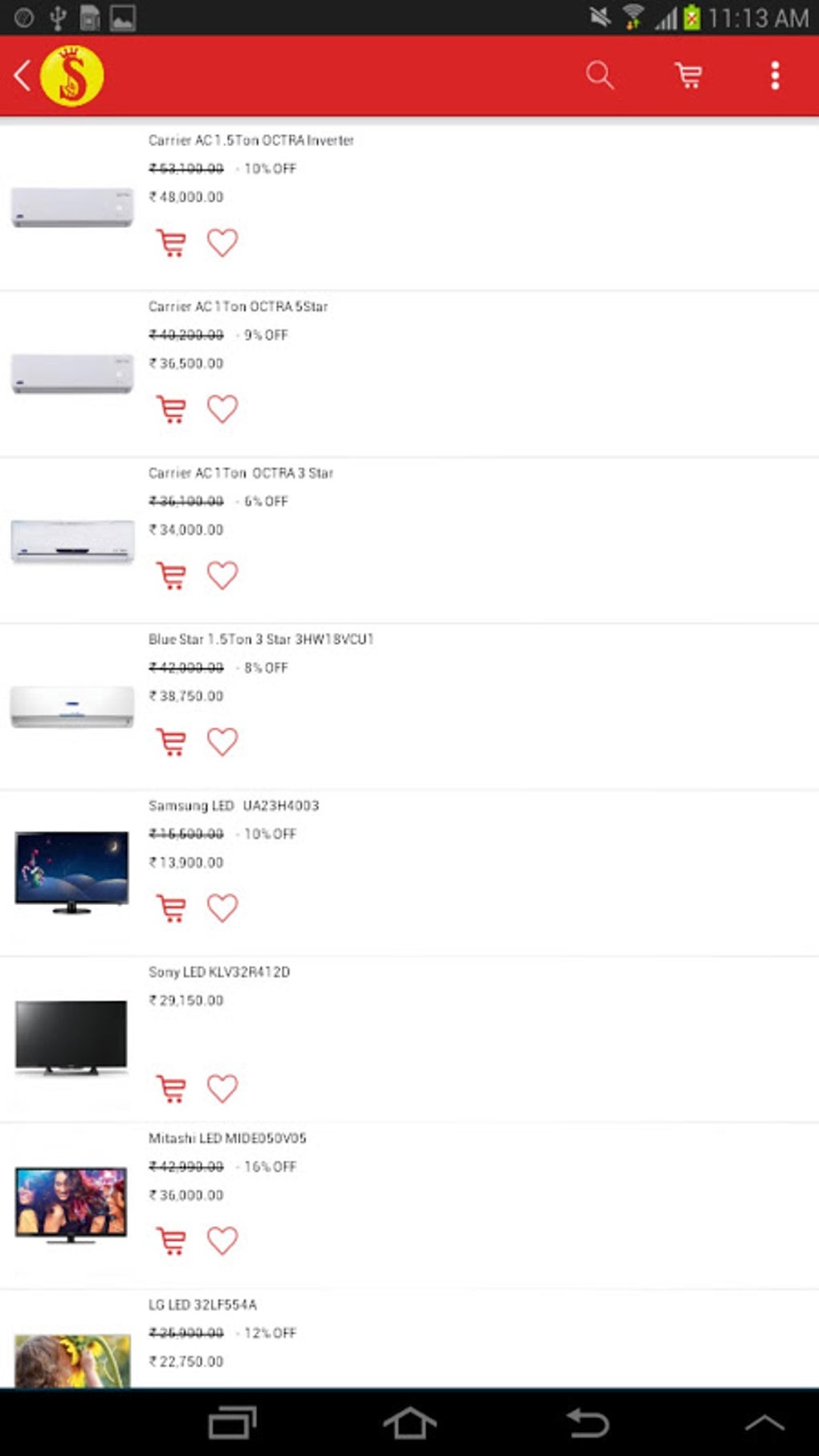Go to the Android home screen
This screenshot has width=819, height=1456.
[409, 1423]
